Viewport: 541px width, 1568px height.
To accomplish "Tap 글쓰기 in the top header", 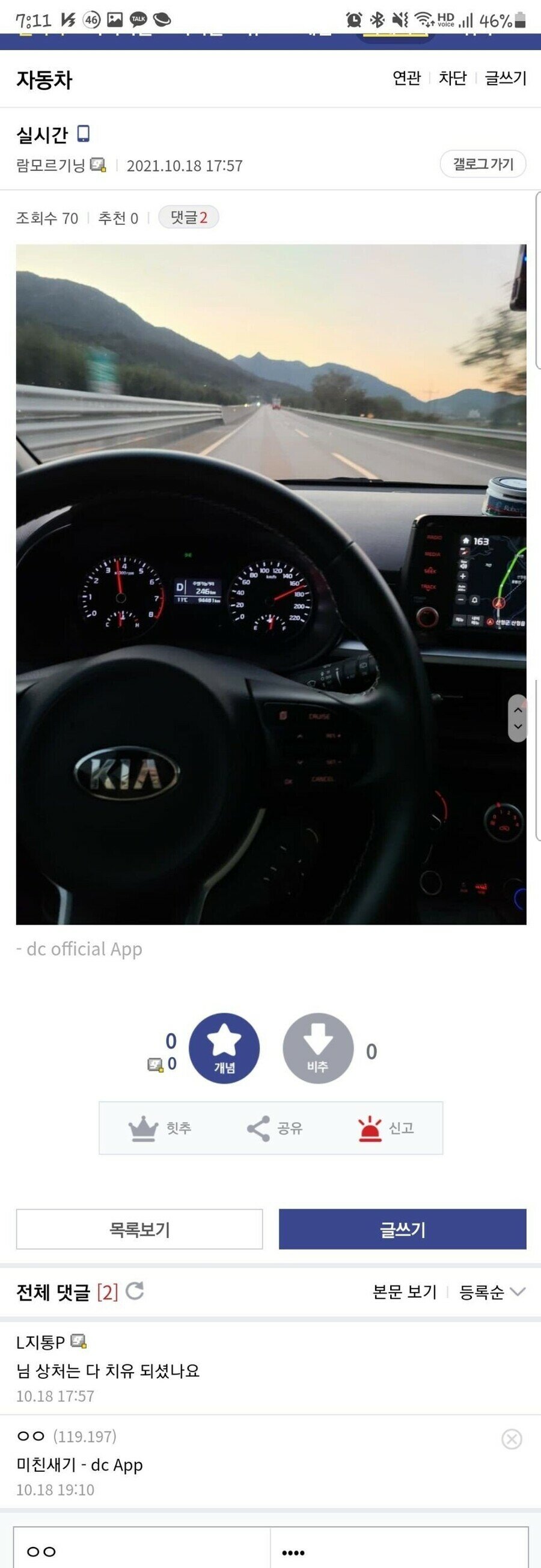I will coord(505,78).
